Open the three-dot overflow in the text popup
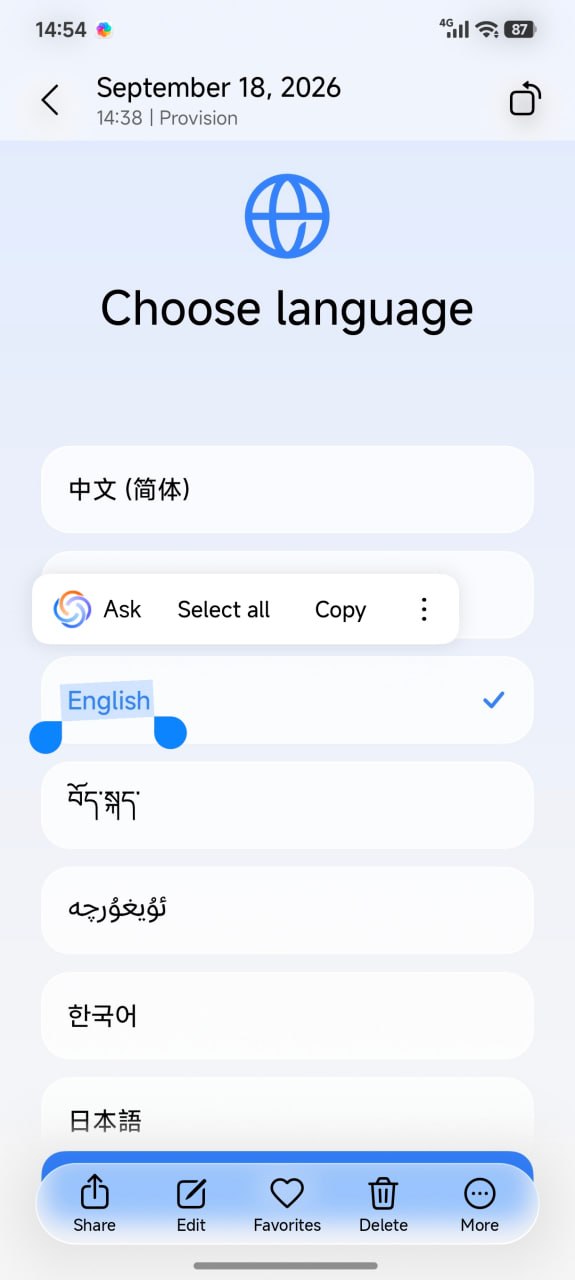The image size is (575, 1280). click(424, 609)
